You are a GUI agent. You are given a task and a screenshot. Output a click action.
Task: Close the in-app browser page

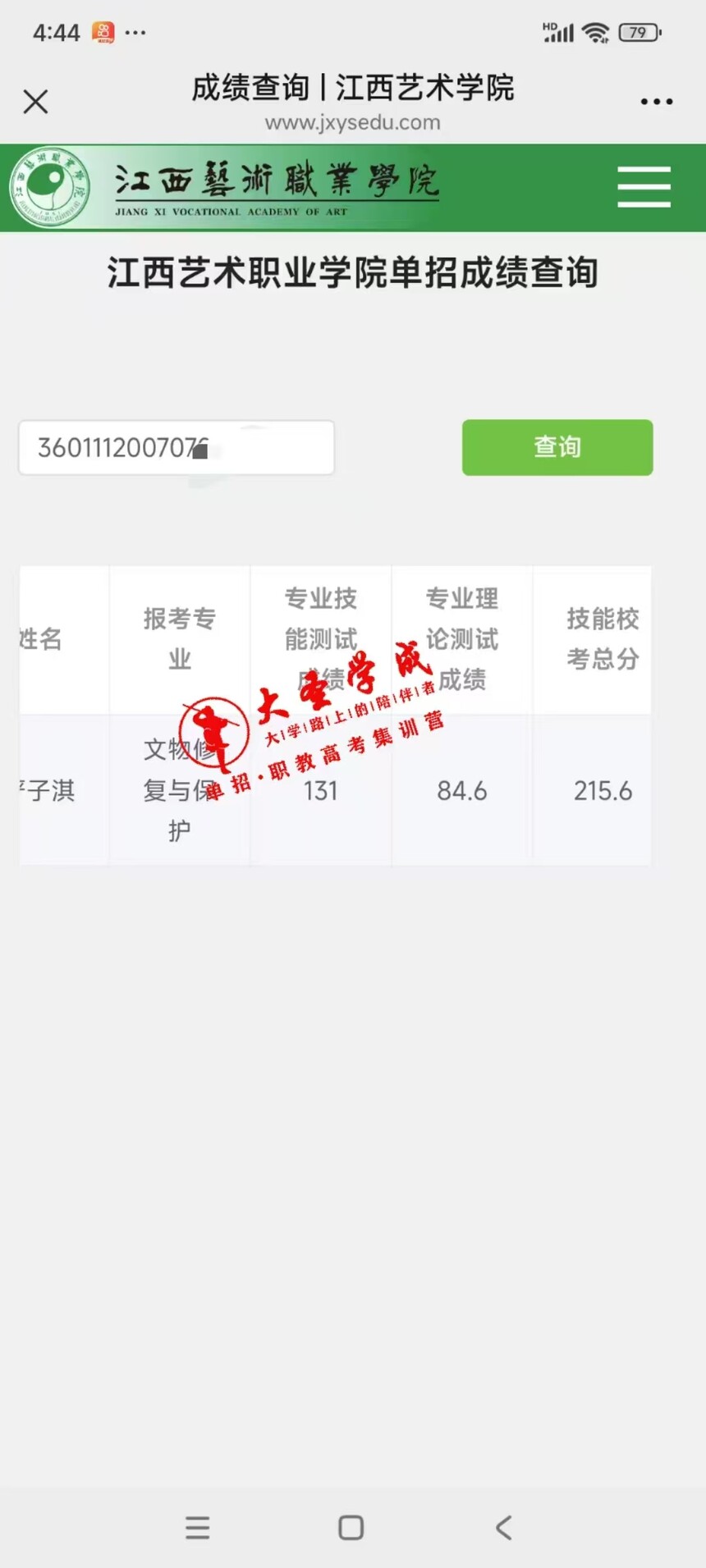click(x=35, y=102)
